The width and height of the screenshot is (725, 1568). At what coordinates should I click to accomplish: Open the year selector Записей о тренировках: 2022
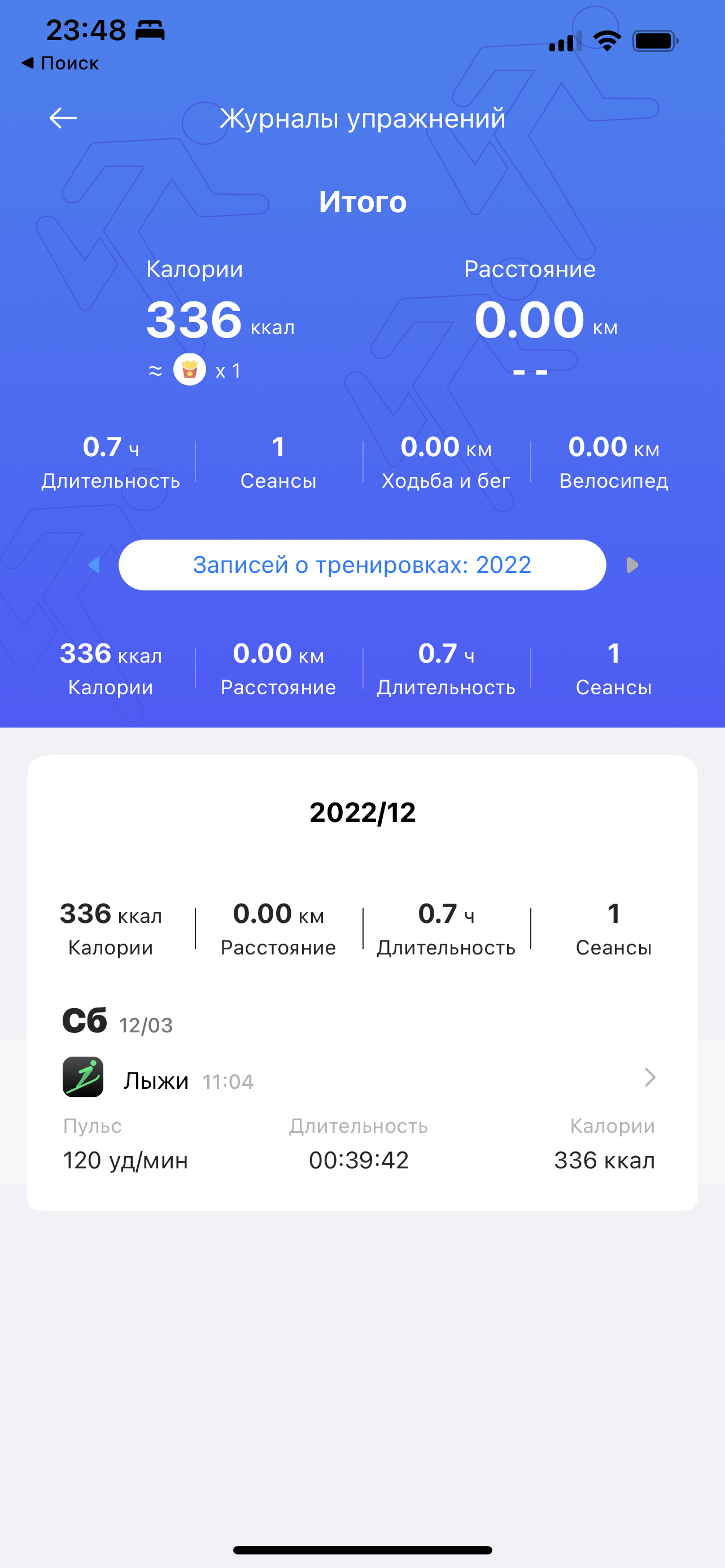tap(362, 565)
